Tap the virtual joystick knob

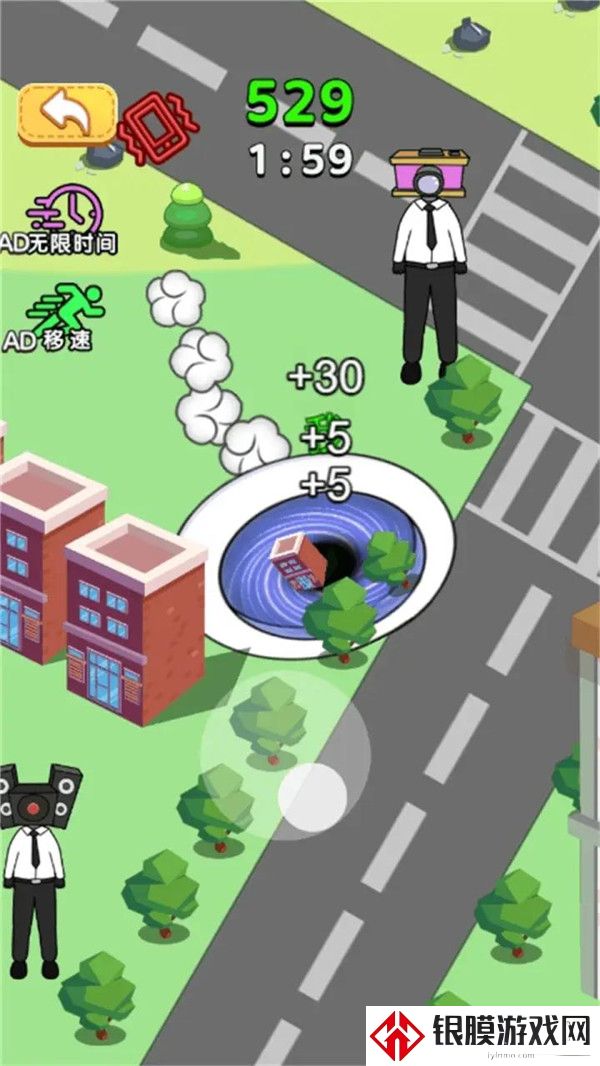pos(313,796)
